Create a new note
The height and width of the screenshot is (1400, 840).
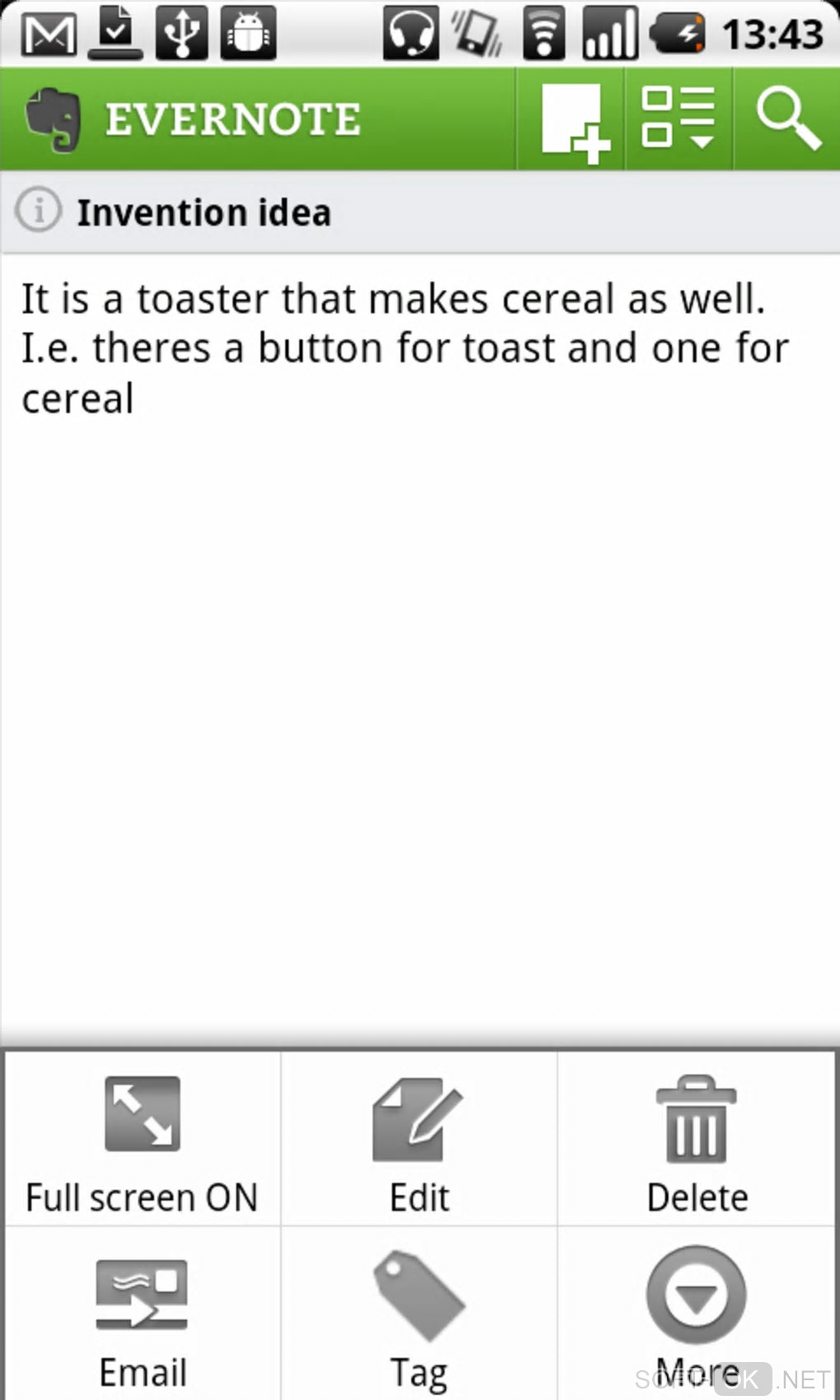click(x=573, y=121)
